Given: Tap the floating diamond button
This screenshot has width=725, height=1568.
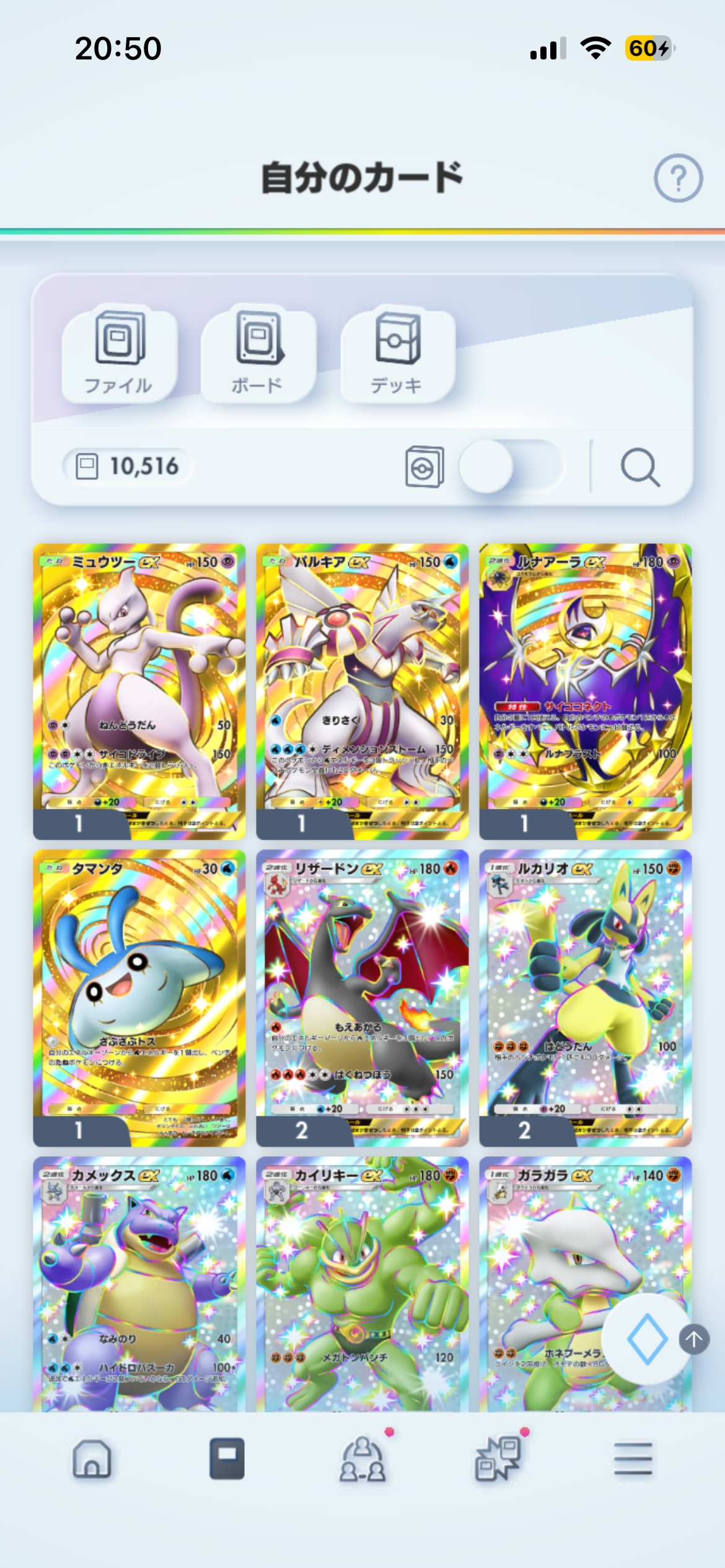Looking at the screenshot, I should coord(646,1339).
